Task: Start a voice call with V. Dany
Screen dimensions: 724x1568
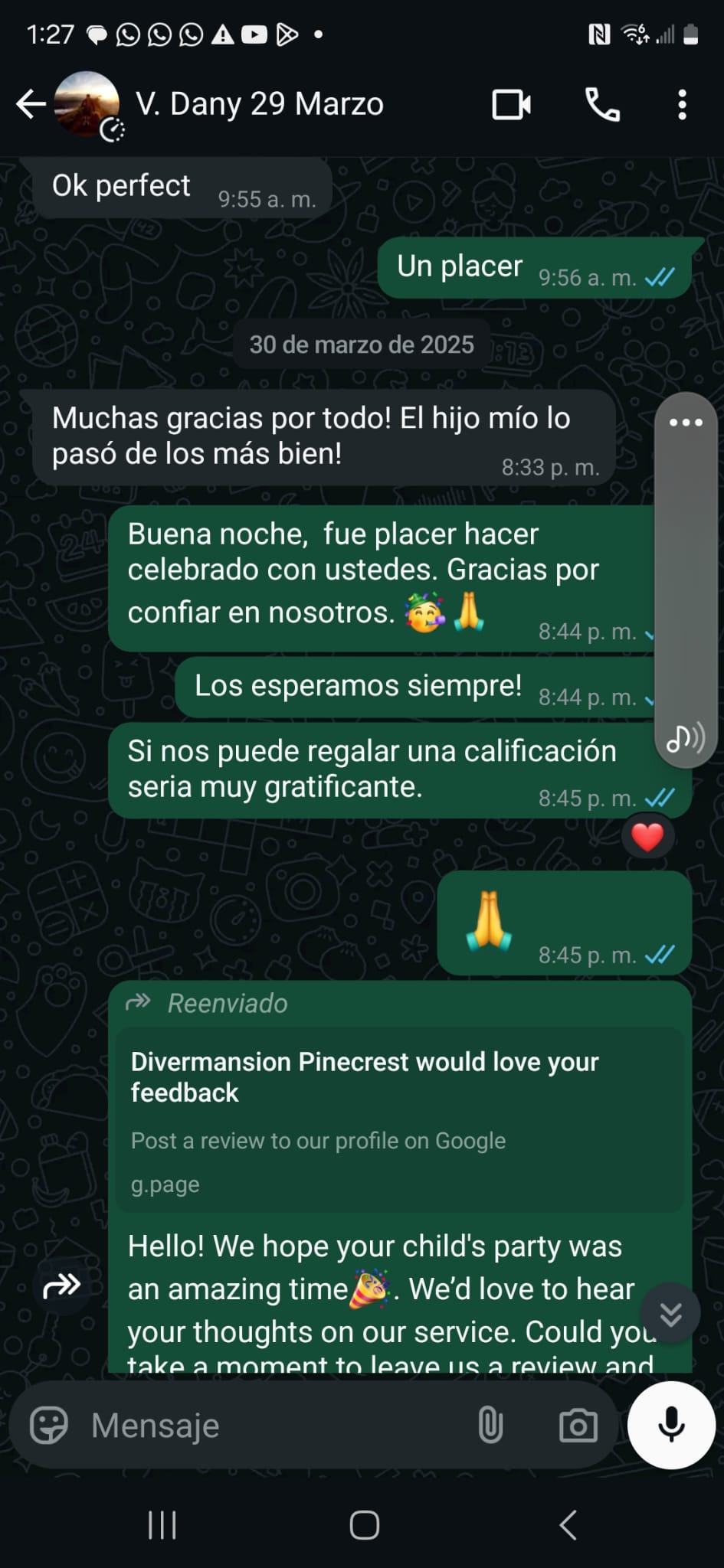Action: click(x=602, y=105)
